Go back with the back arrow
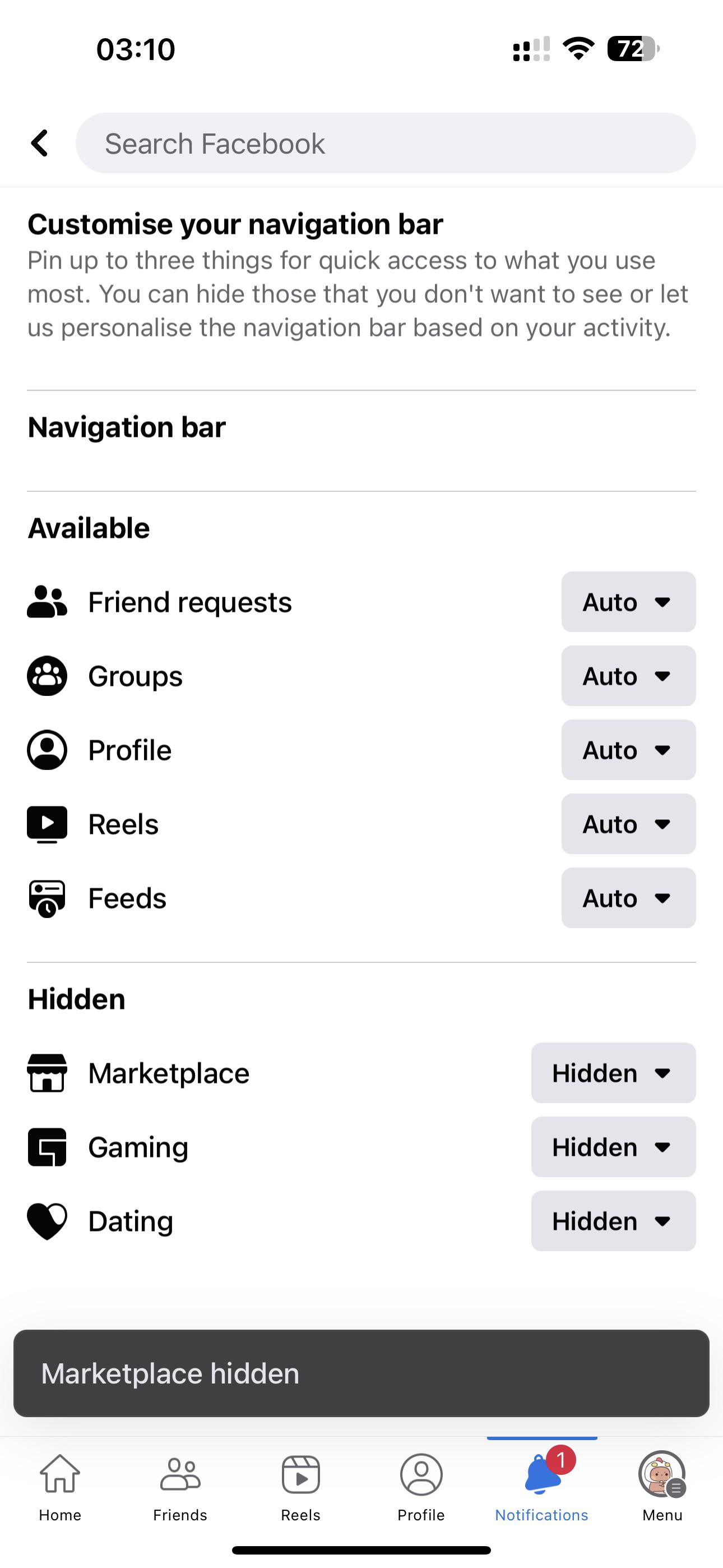Viewport: 723px width, 1568px height. coord(38,142)
